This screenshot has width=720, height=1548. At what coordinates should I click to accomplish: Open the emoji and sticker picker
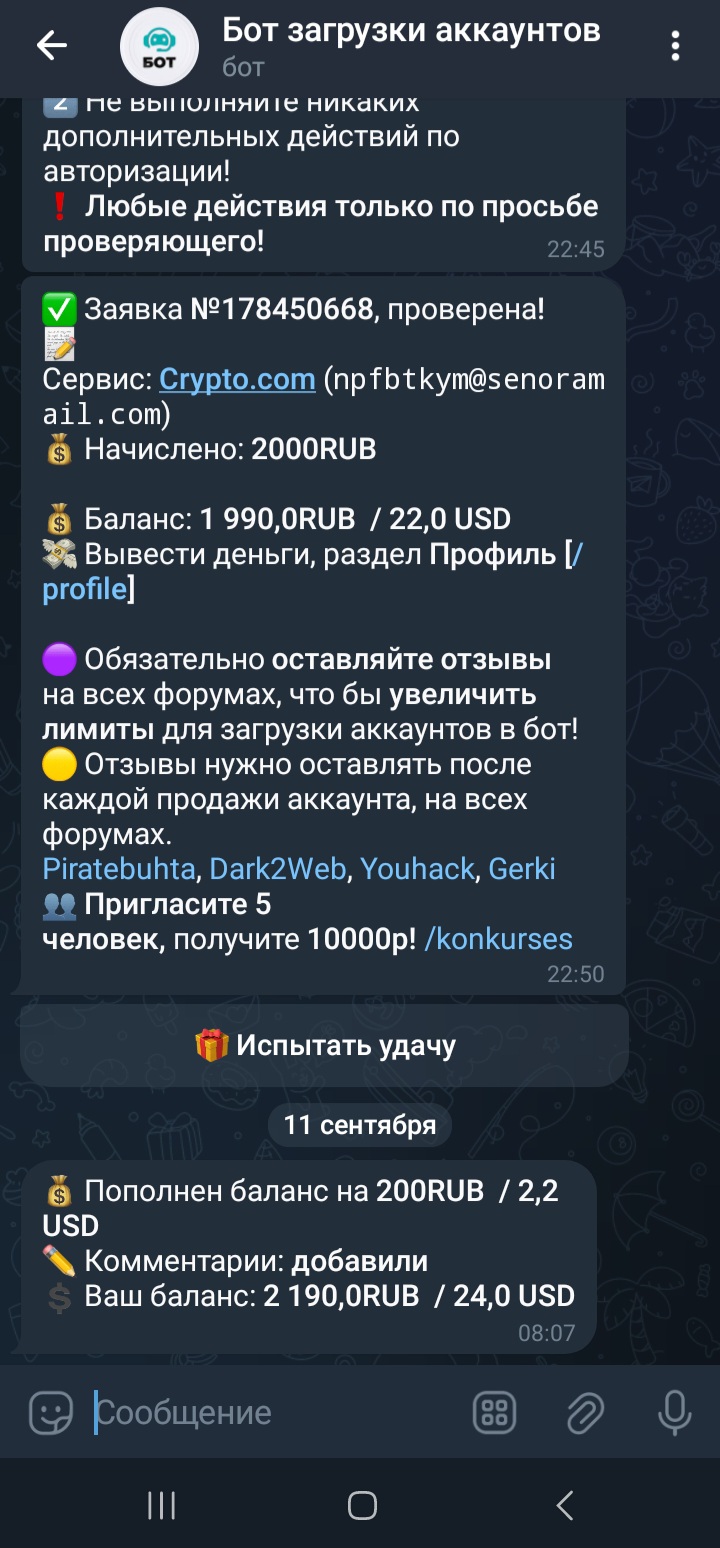tap(51, 1412)
